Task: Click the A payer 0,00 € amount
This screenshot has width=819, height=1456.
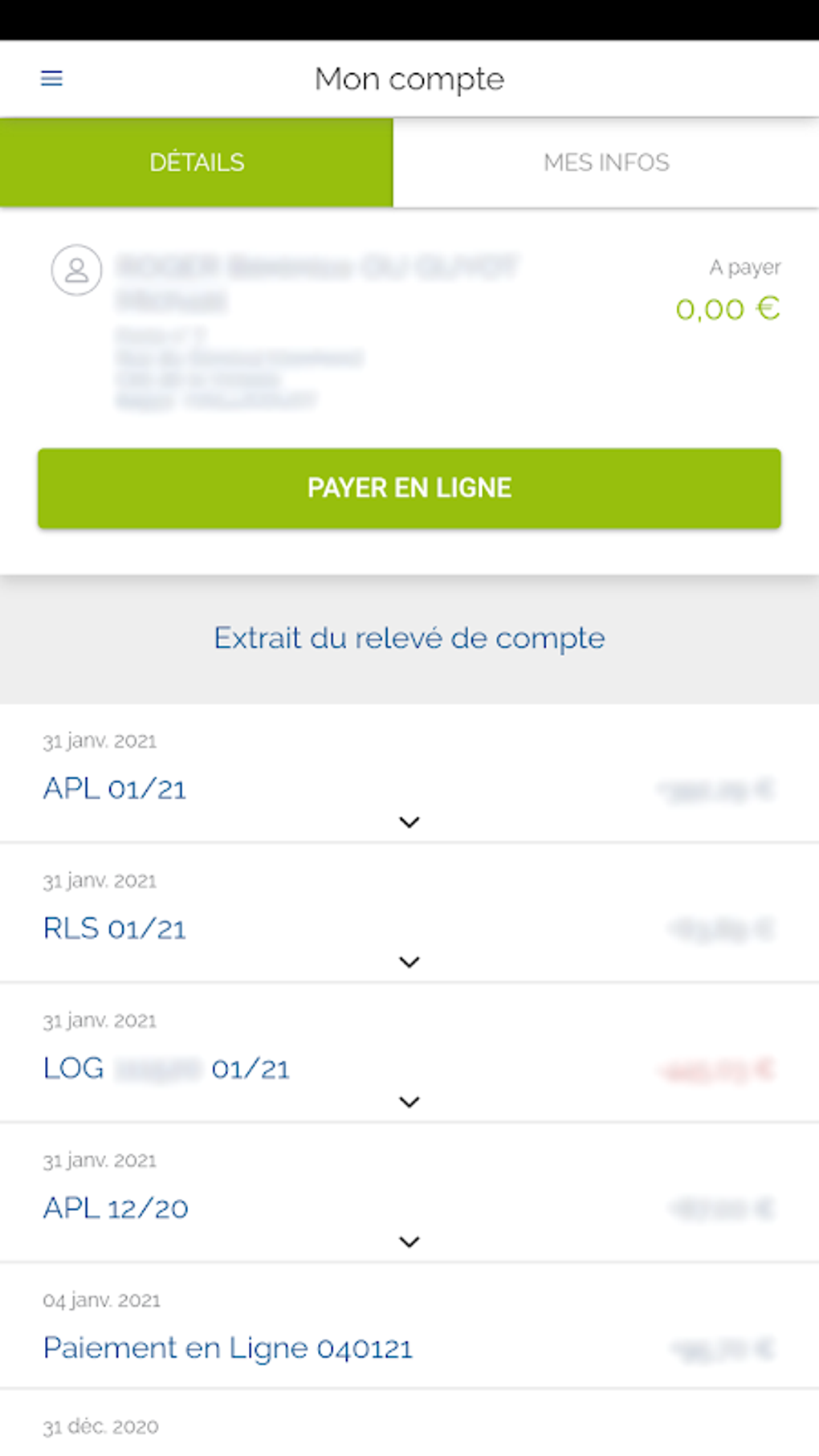Action: pyautogui.click(x=727, y=308)
